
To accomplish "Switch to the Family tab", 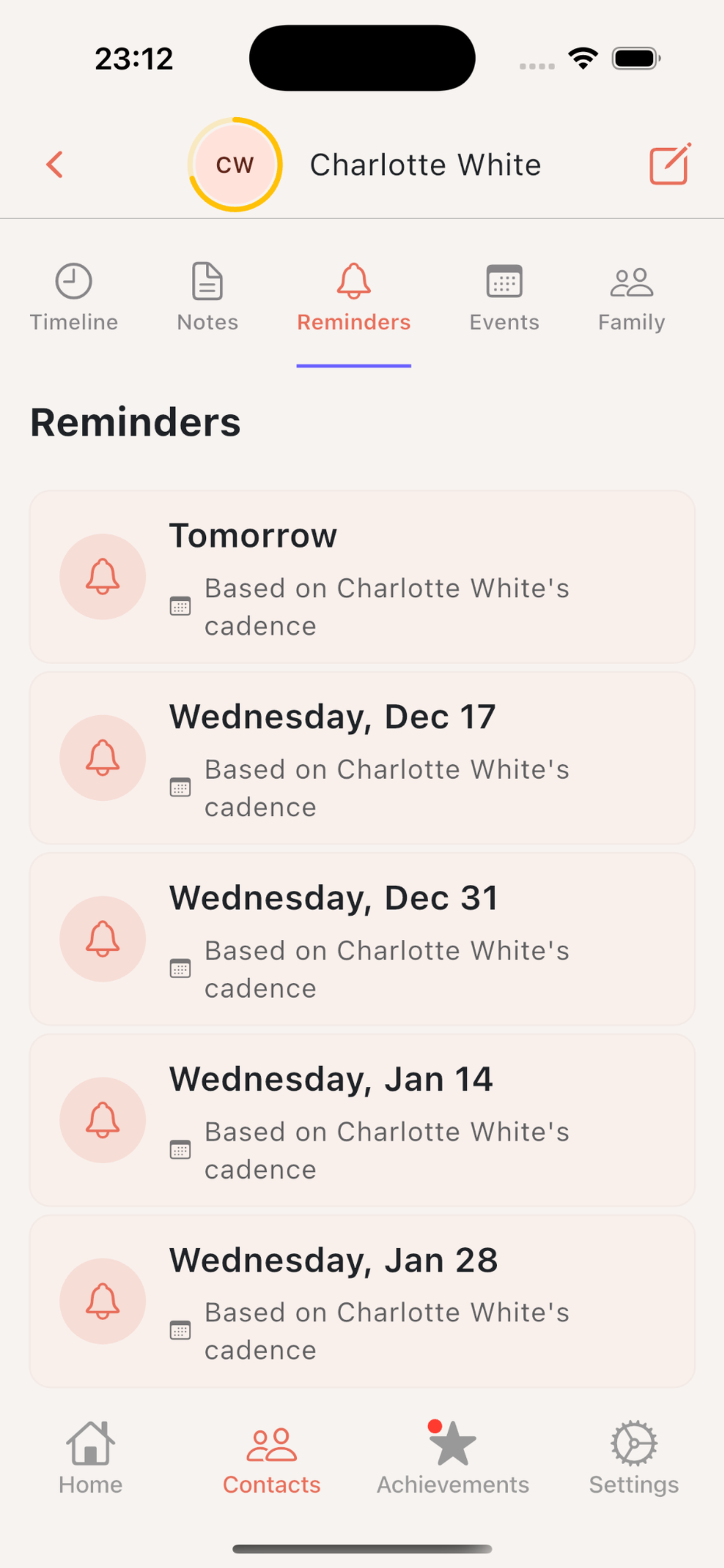I will [631, 298].
